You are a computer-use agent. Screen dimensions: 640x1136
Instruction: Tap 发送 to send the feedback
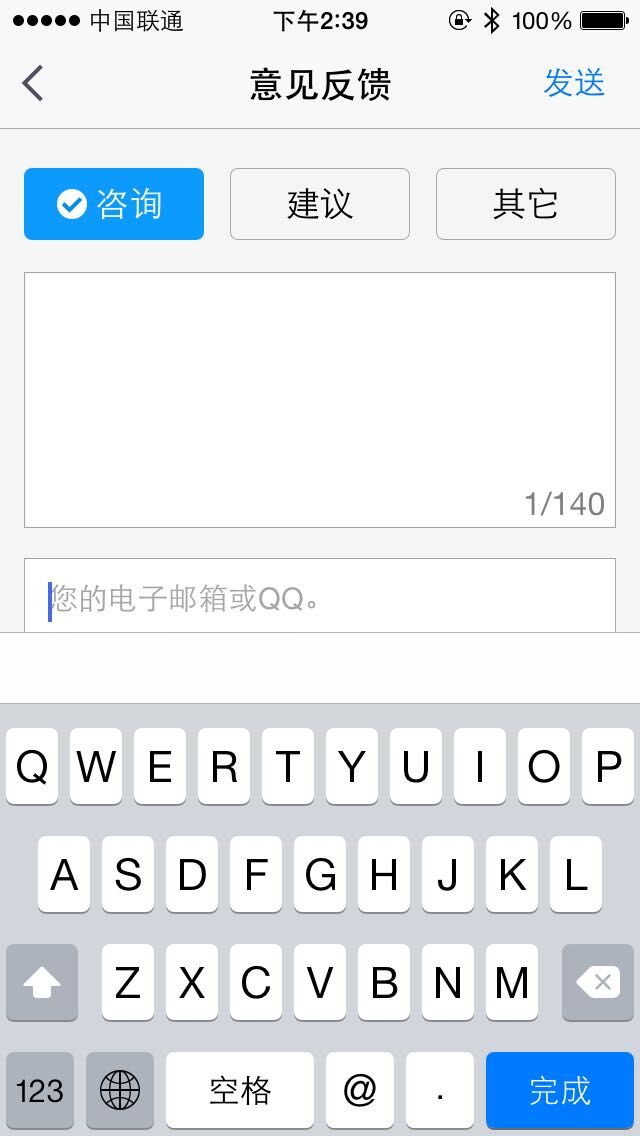tap(574, 83)
